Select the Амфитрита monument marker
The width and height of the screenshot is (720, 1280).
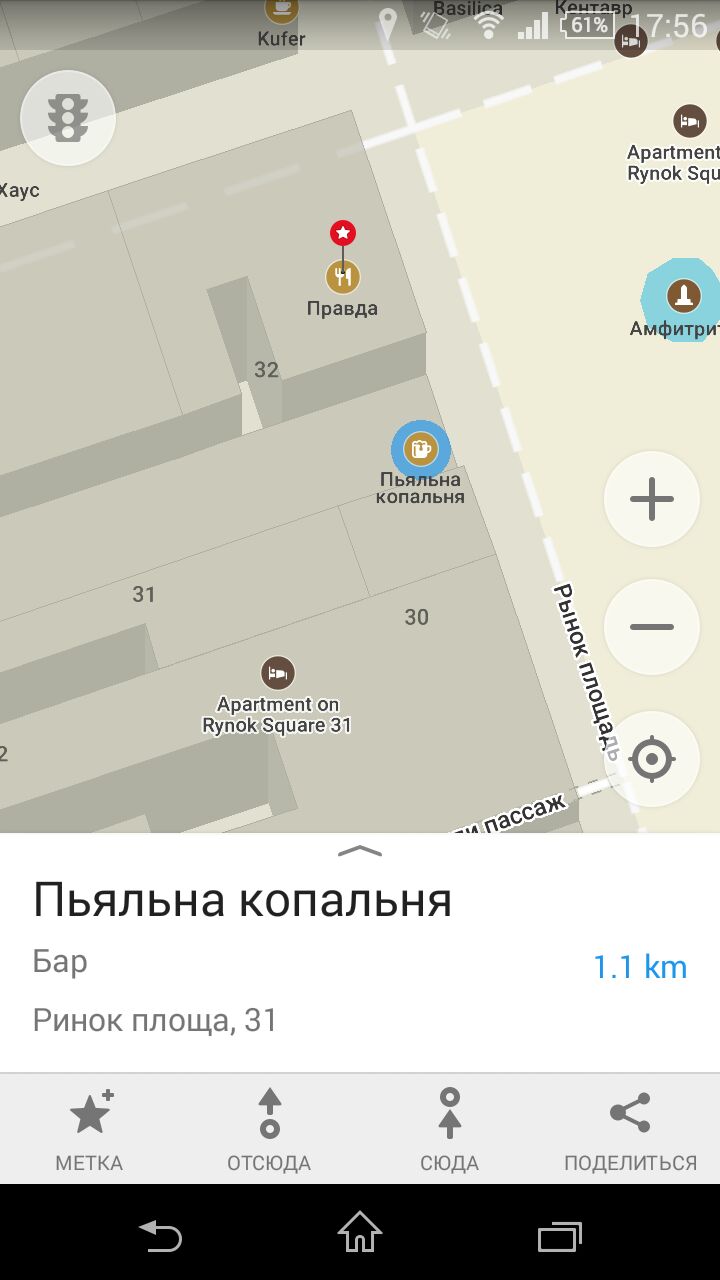[684, 296]
